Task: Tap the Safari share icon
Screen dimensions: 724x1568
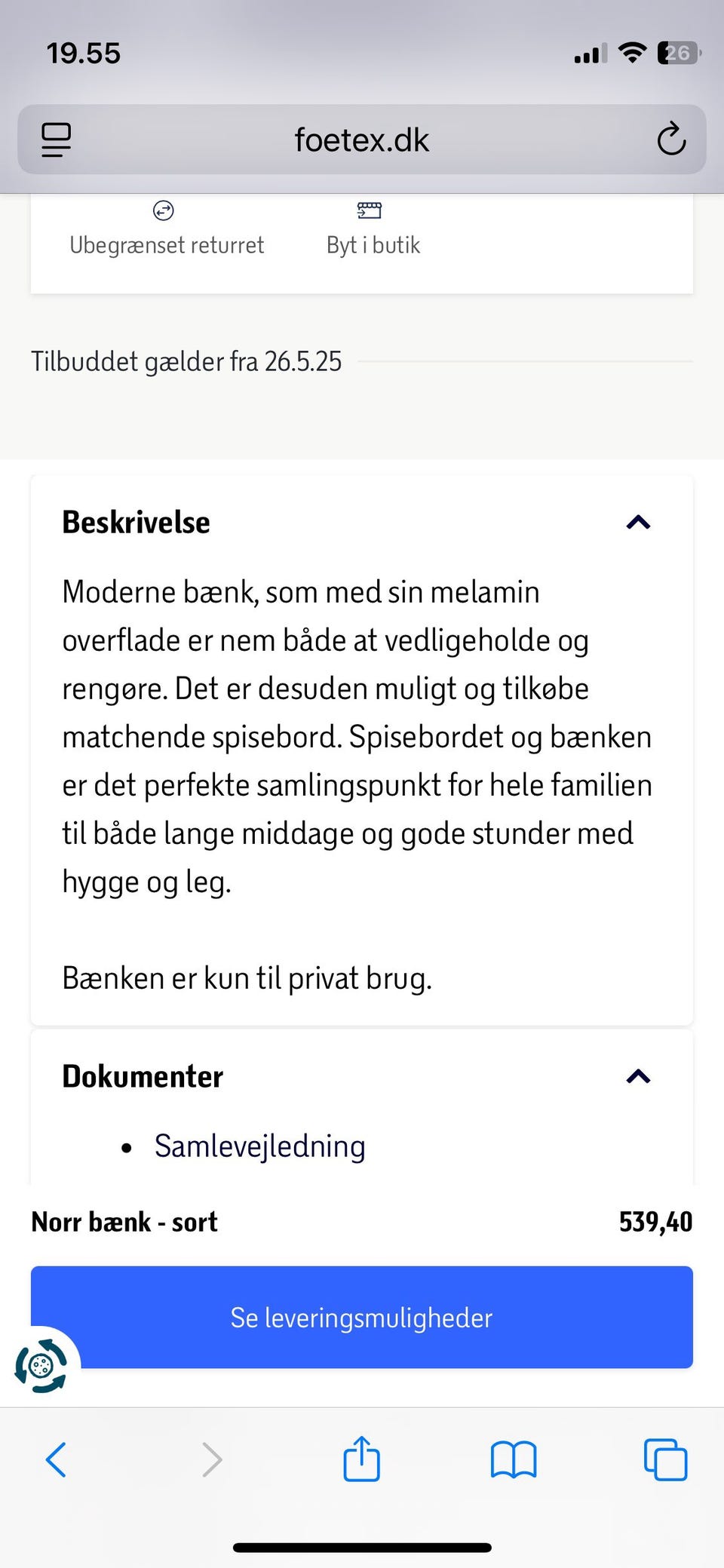Action: (x=361, y=1459)
